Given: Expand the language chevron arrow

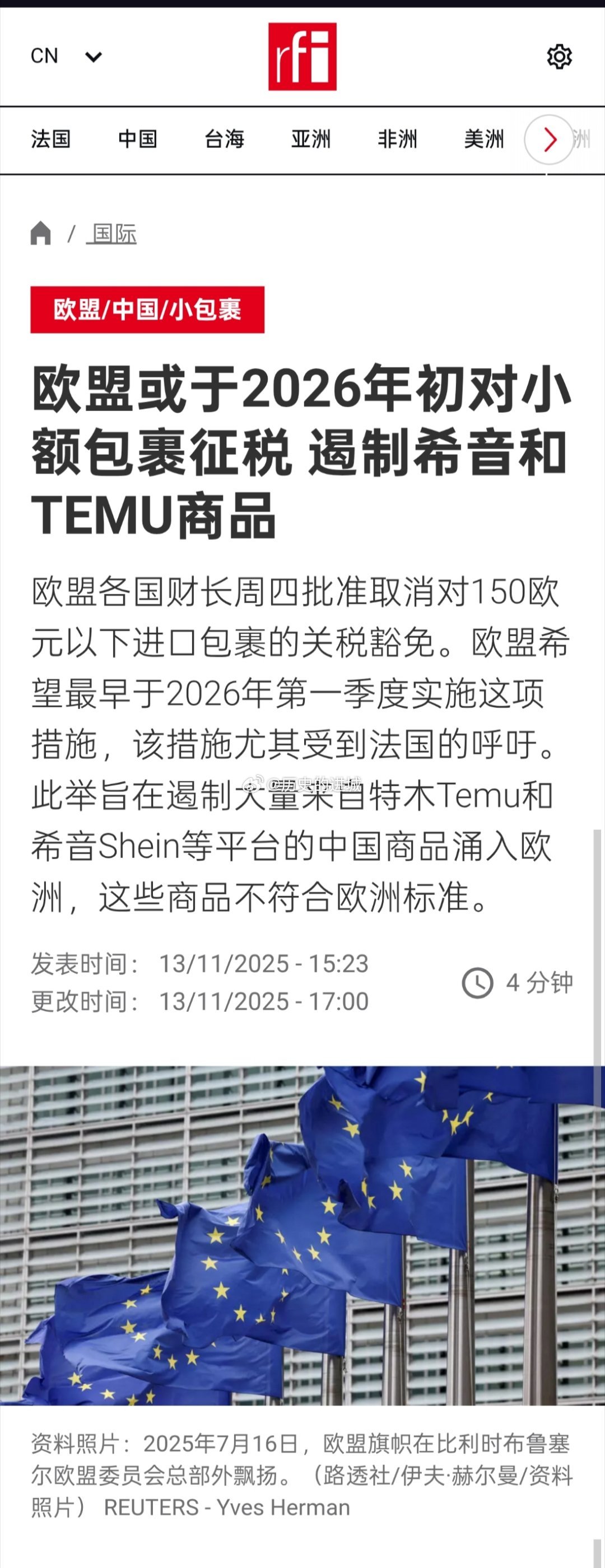Looking at the screenshot, I should tap(93, 58).
